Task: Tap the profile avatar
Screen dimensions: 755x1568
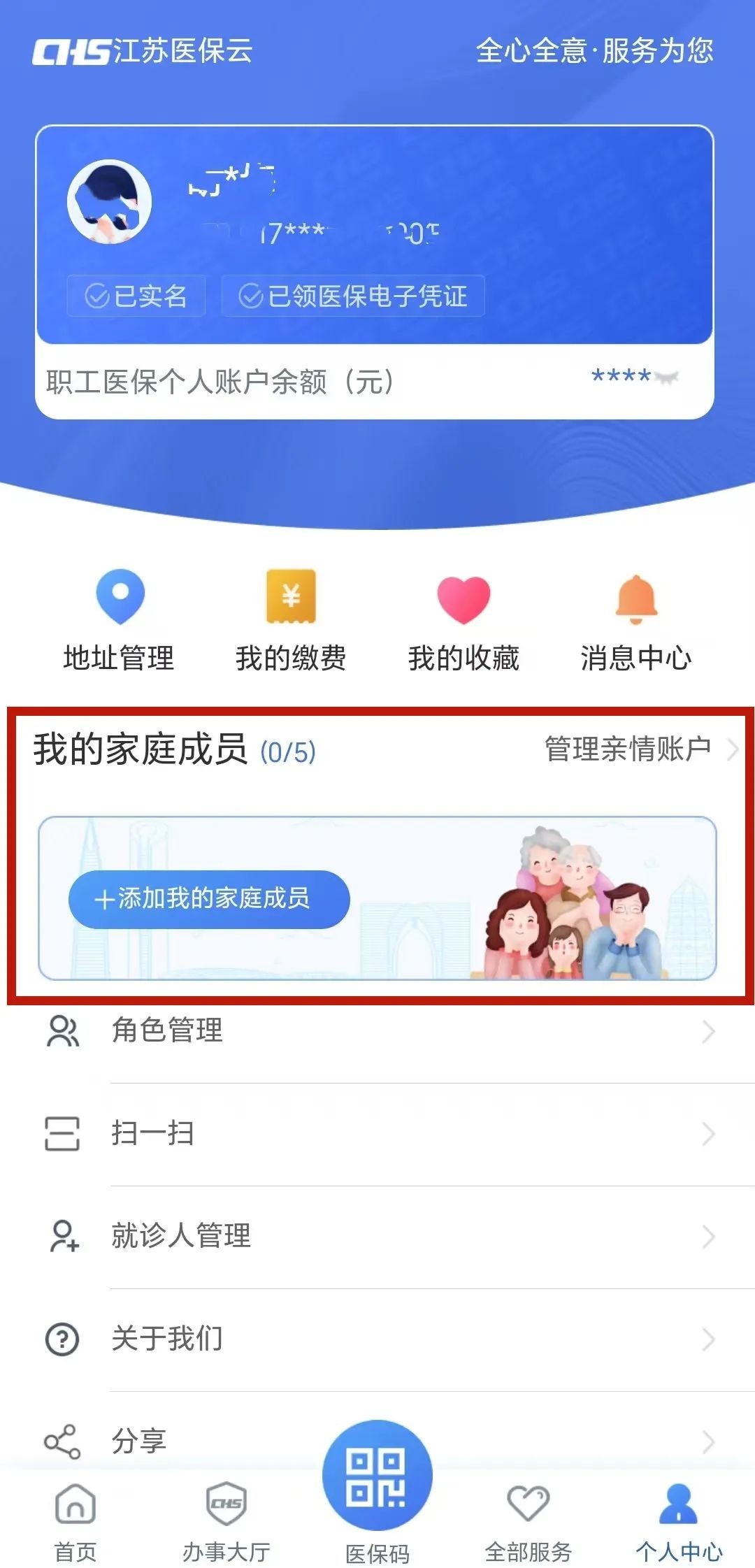Action: click(x=110, y=202)
